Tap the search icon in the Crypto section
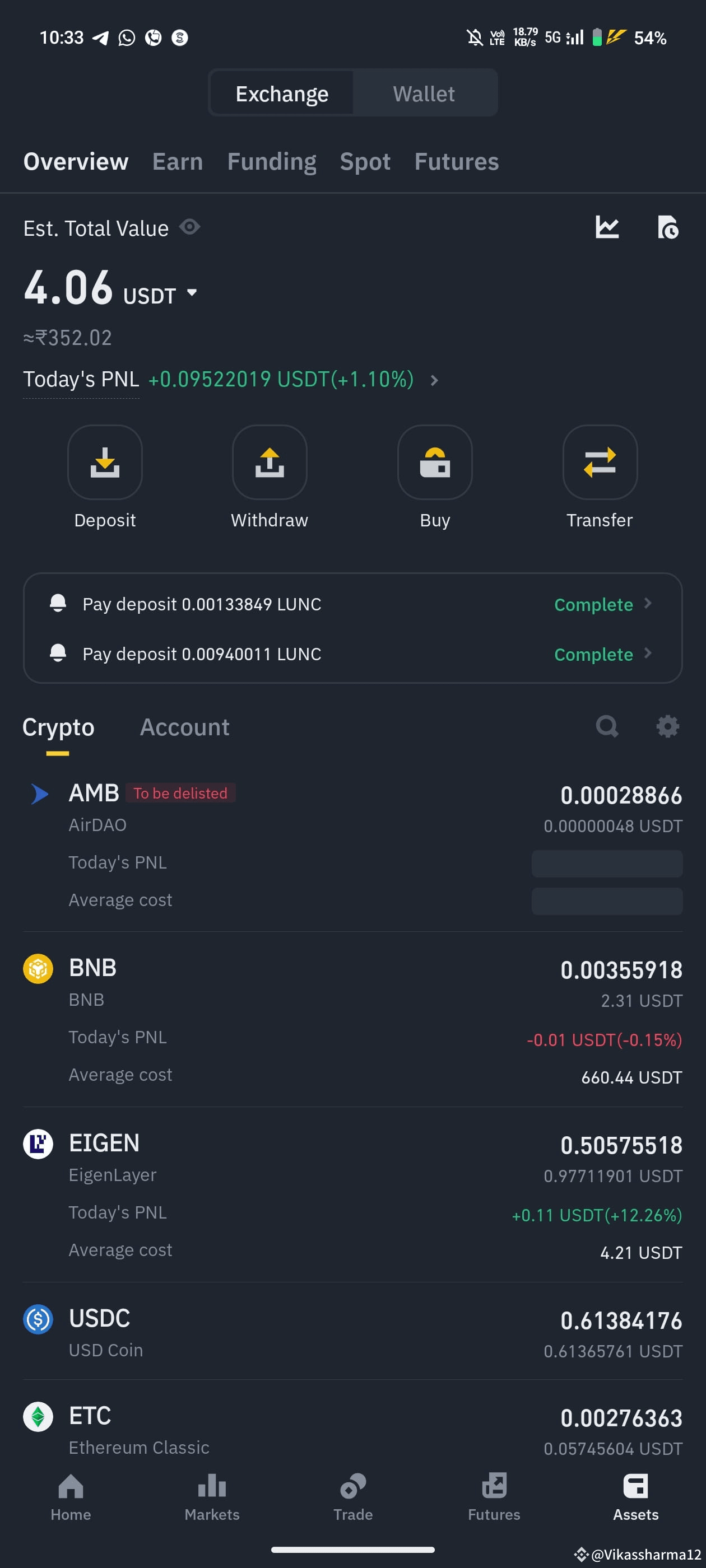The height and width of the screenshot is (1568, 706). (x=607, y=726)
